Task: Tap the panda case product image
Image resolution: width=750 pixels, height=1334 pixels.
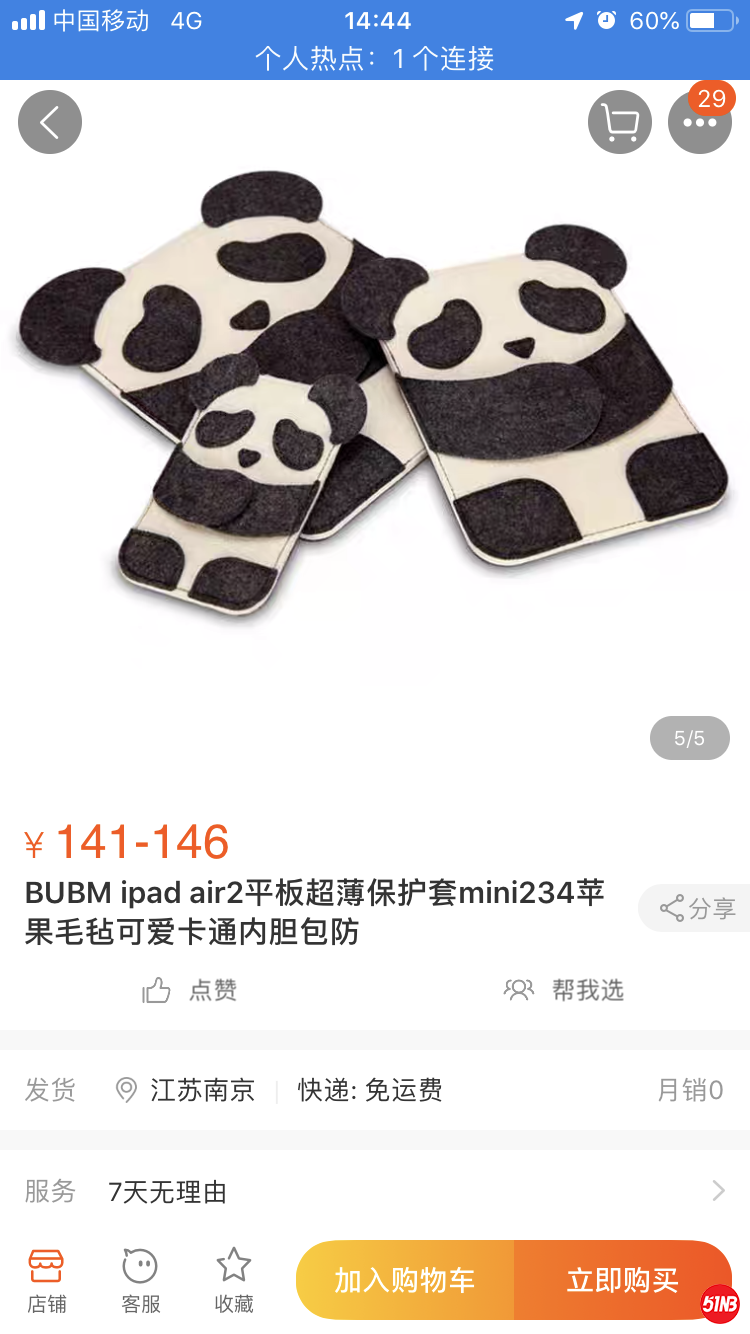Action: coord(375,400)
